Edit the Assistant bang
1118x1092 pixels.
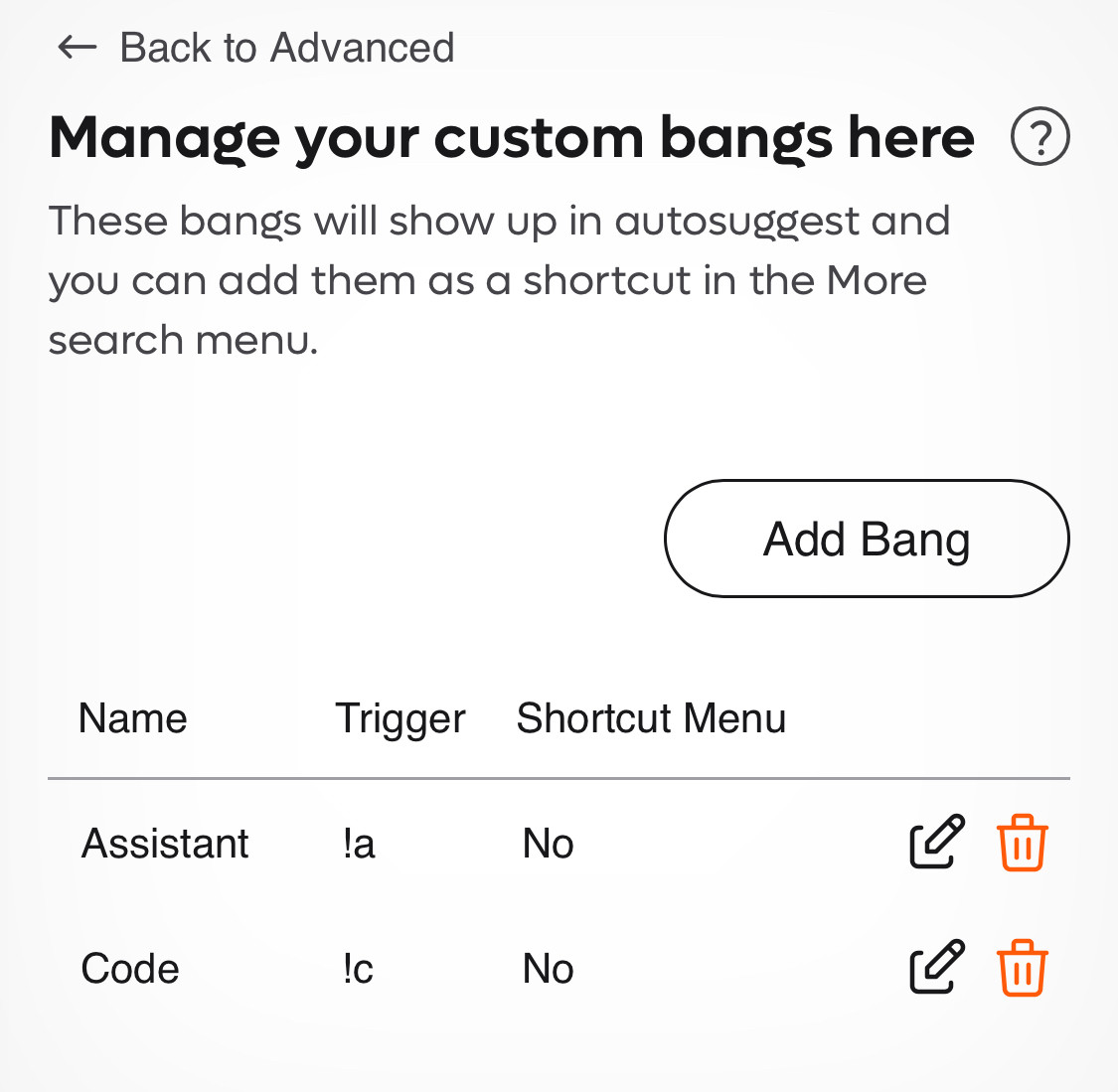pos(937,843)
